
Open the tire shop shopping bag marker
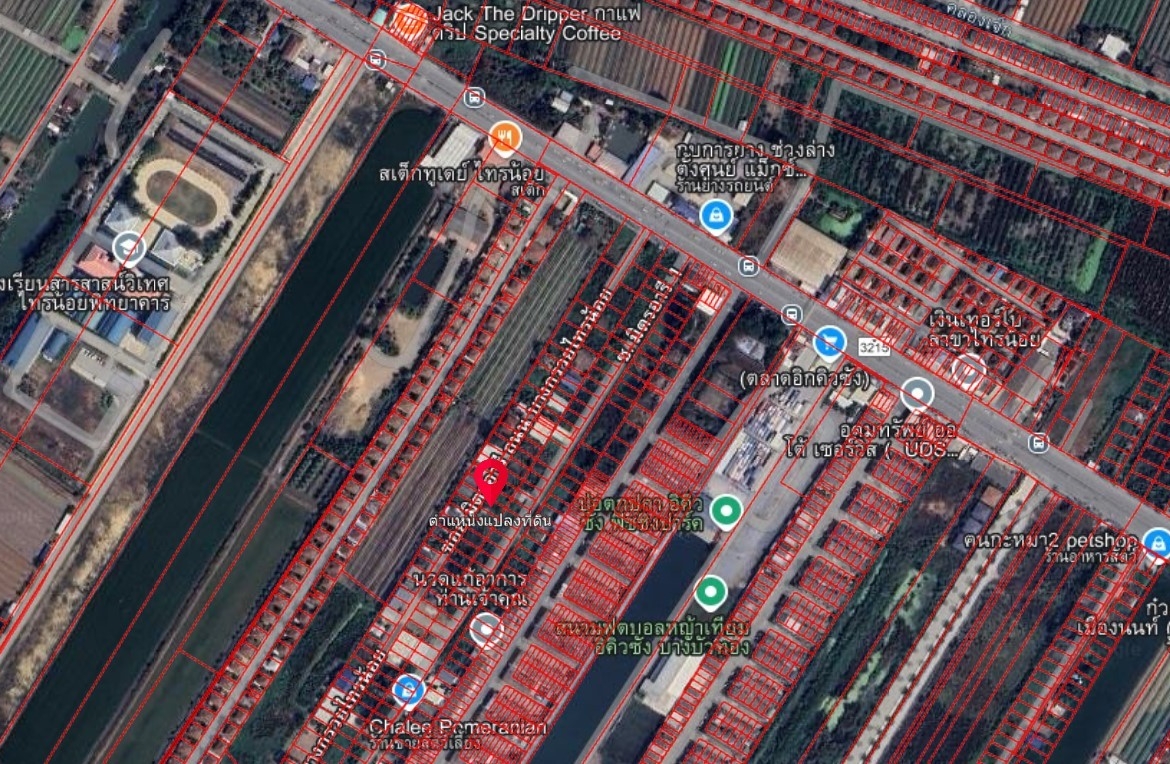click(714, 215)
